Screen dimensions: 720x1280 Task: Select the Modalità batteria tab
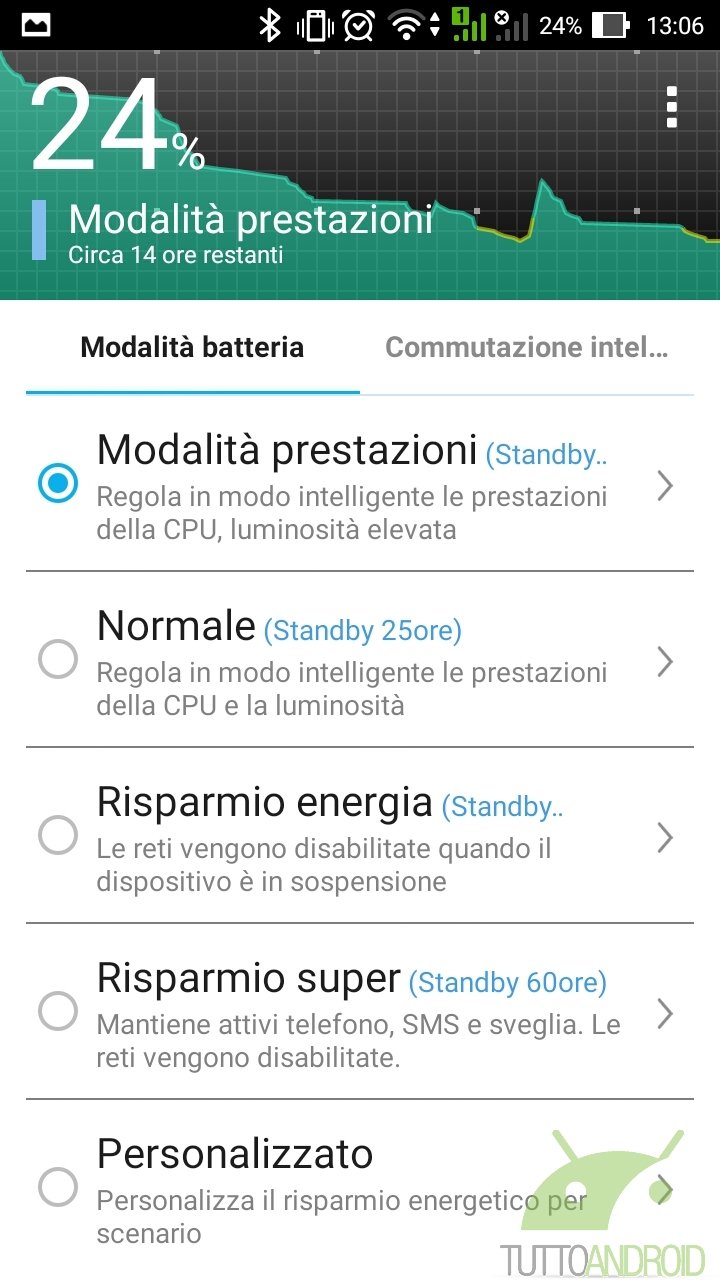192,347
